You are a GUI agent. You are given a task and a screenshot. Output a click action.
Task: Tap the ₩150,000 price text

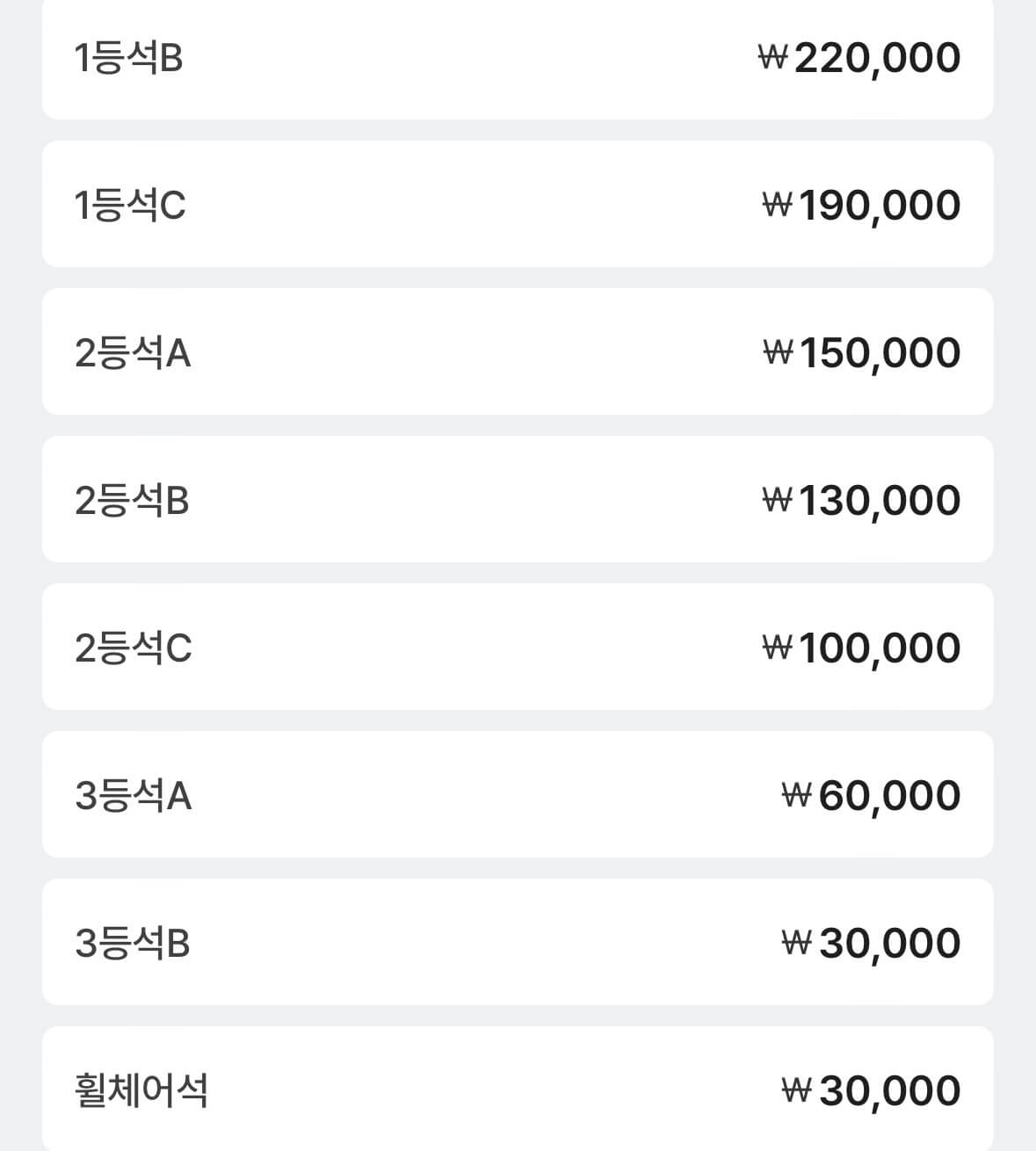pos(861,351)
